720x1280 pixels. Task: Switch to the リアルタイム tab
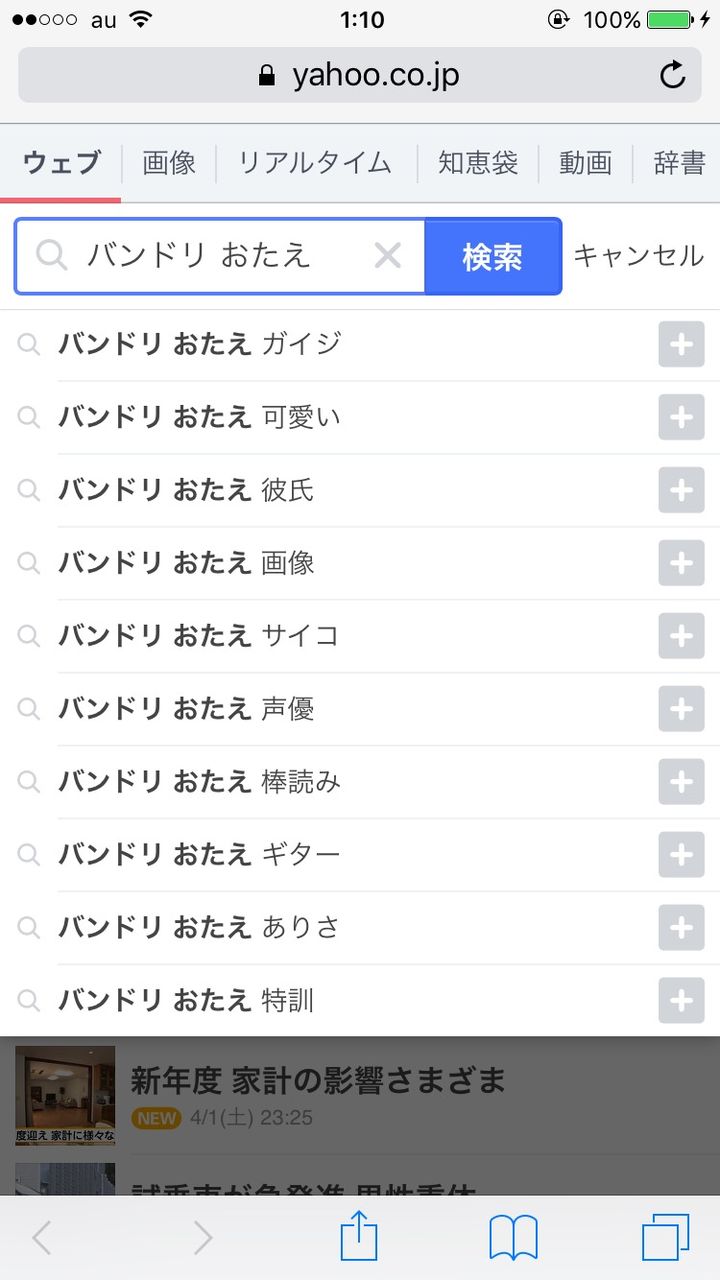(315, 163)
